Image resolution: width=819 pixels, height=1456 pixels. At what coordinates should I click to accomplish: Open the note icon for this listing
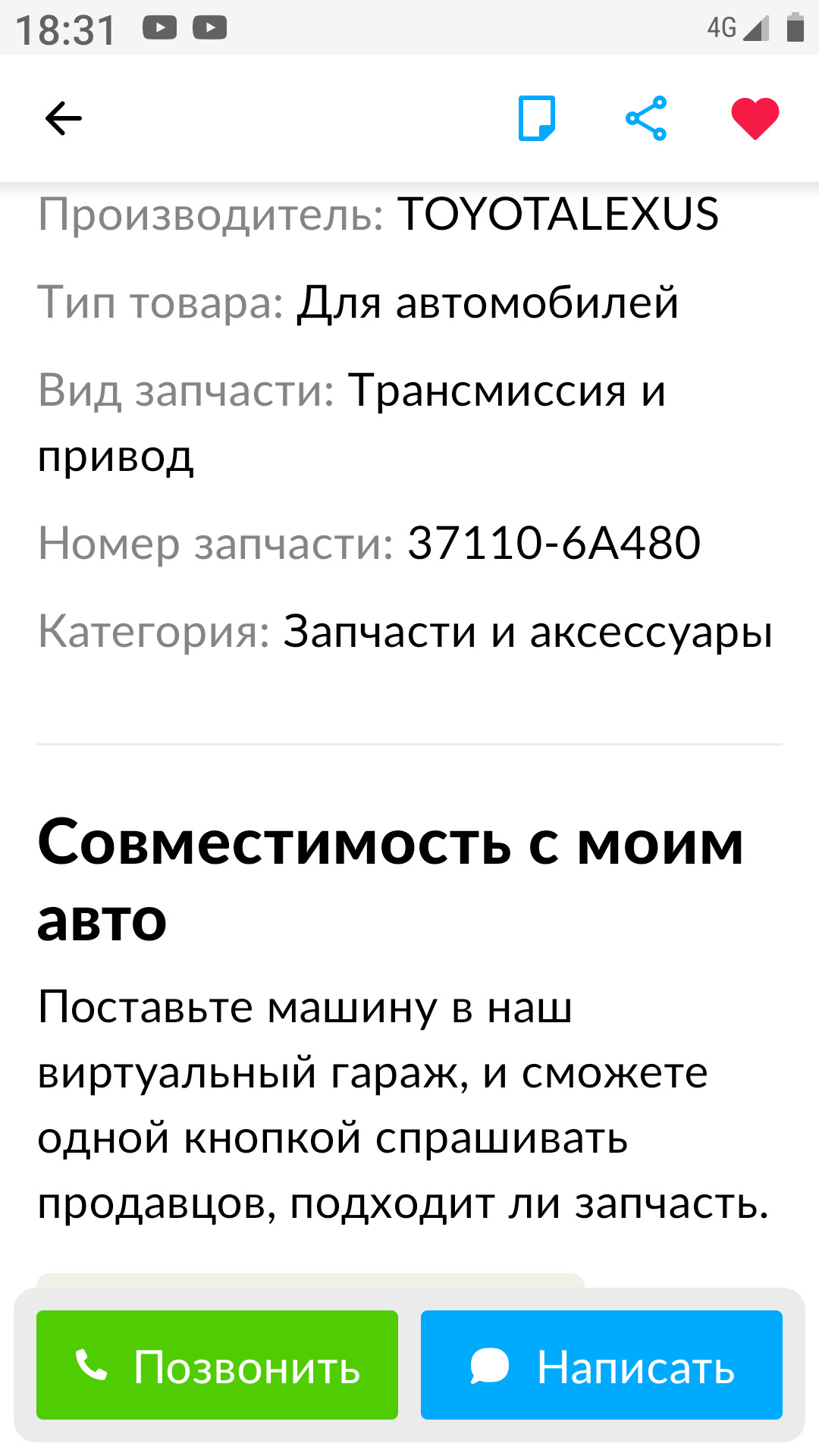[536, 118]
